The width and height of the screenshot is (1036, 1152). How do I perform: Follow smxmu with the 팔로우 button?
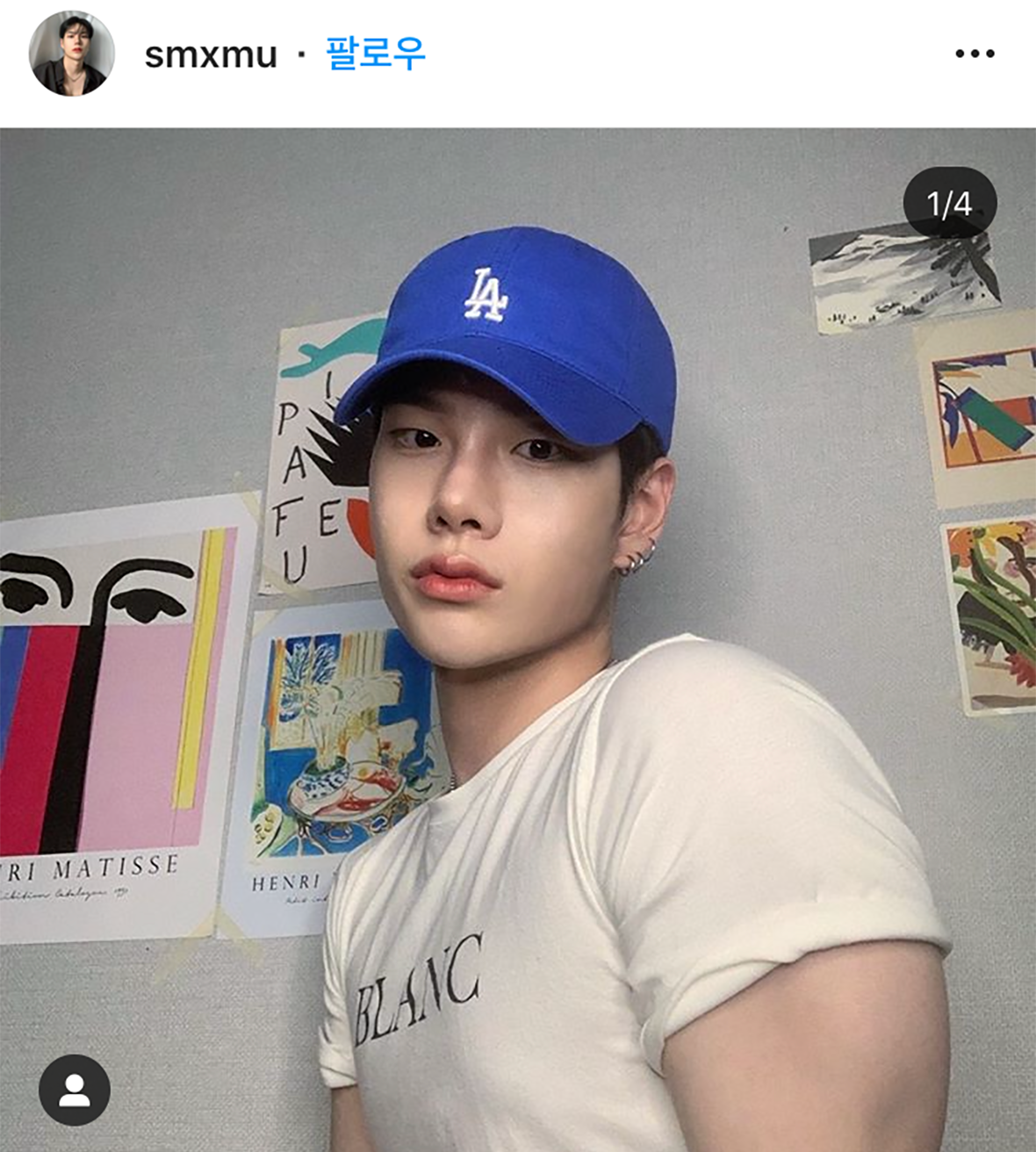coord(375,54)
